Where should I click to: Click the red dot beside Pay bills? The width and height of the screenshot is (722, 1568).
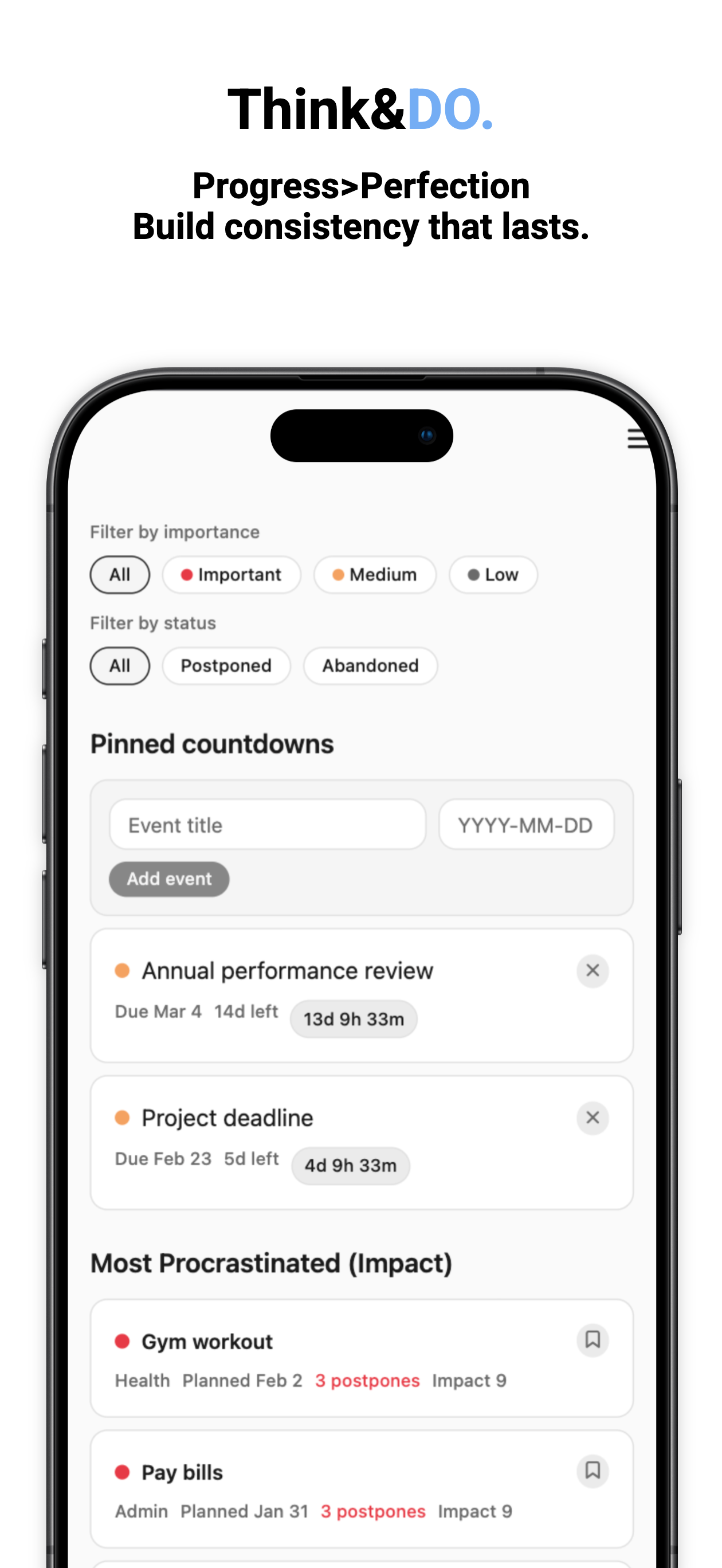[123, 1472]
